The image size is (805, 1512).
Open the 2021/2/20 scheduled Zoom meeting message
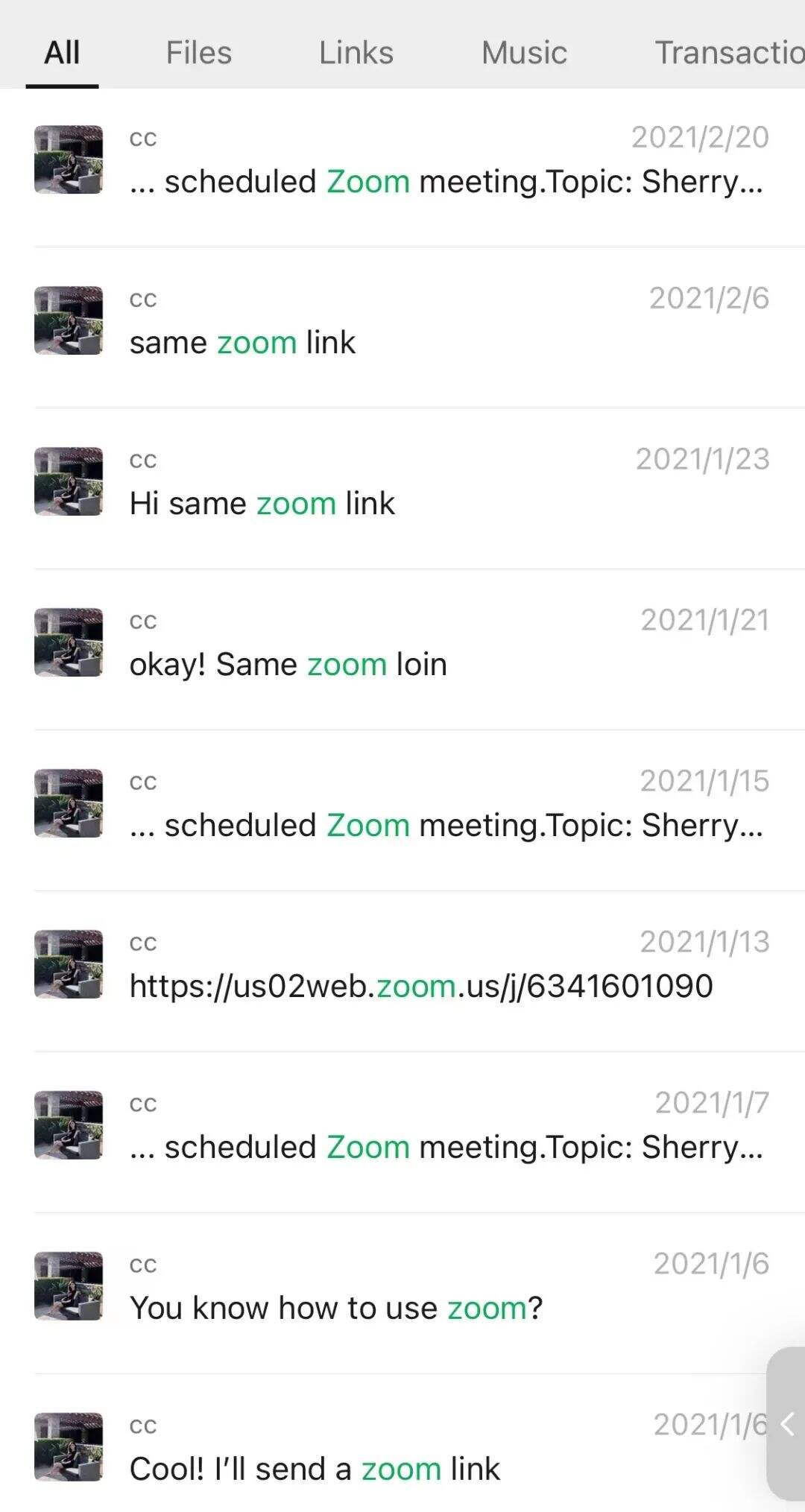point(402,167)
